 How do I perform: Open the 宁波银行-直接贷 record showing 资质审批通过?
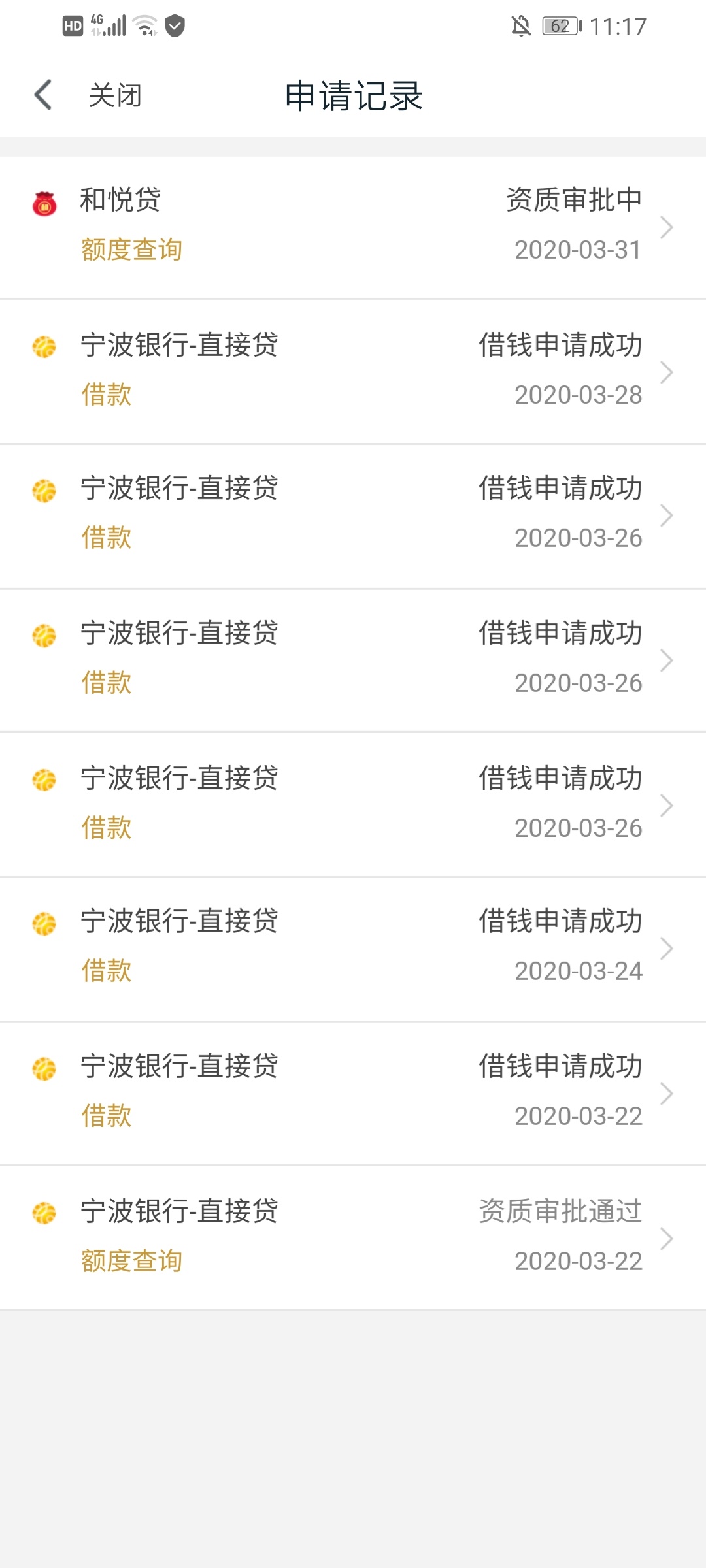pyautogui.click(x=353, y=1238)
